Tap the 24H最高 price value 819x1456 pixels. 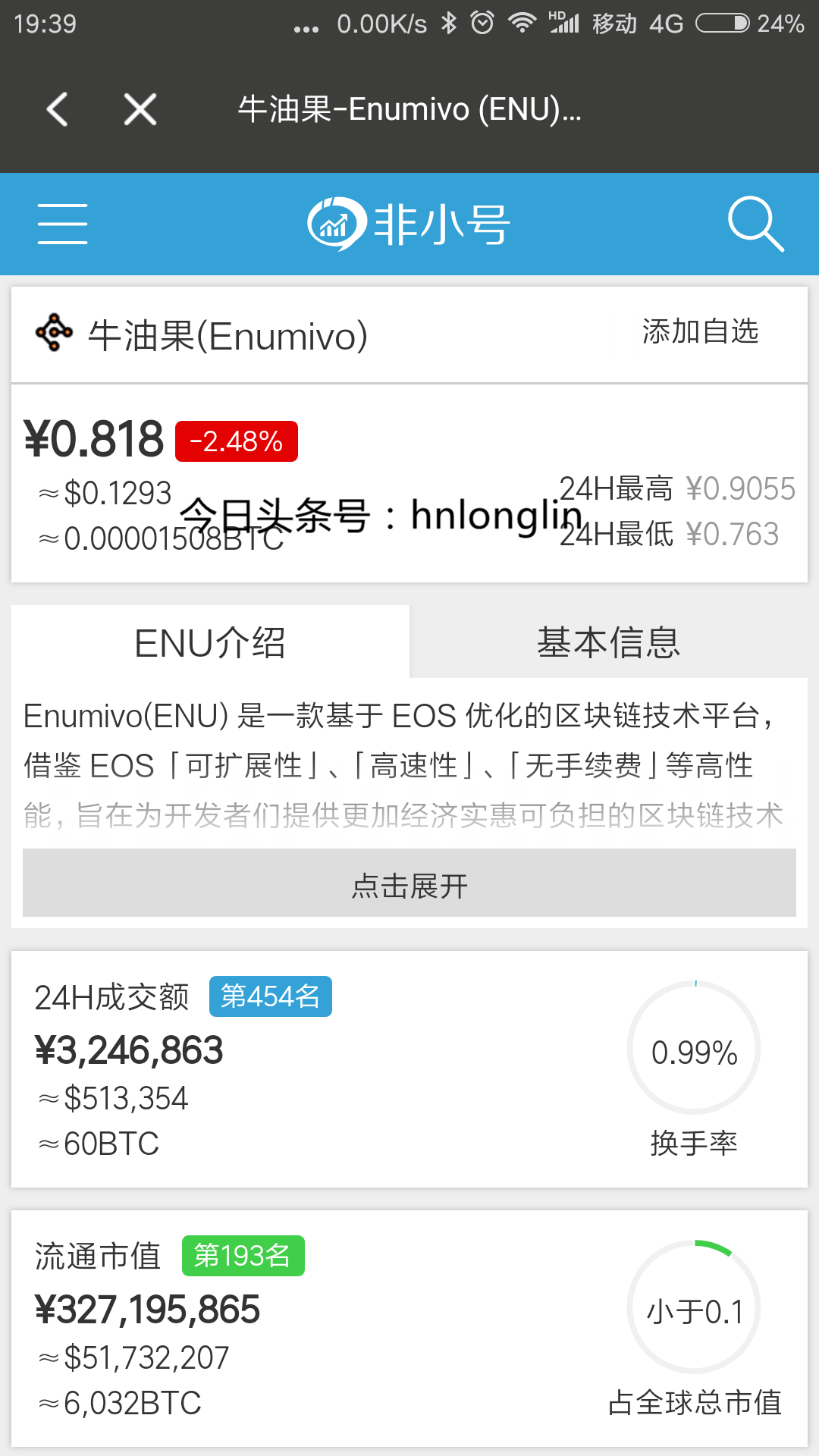[741, 489]
